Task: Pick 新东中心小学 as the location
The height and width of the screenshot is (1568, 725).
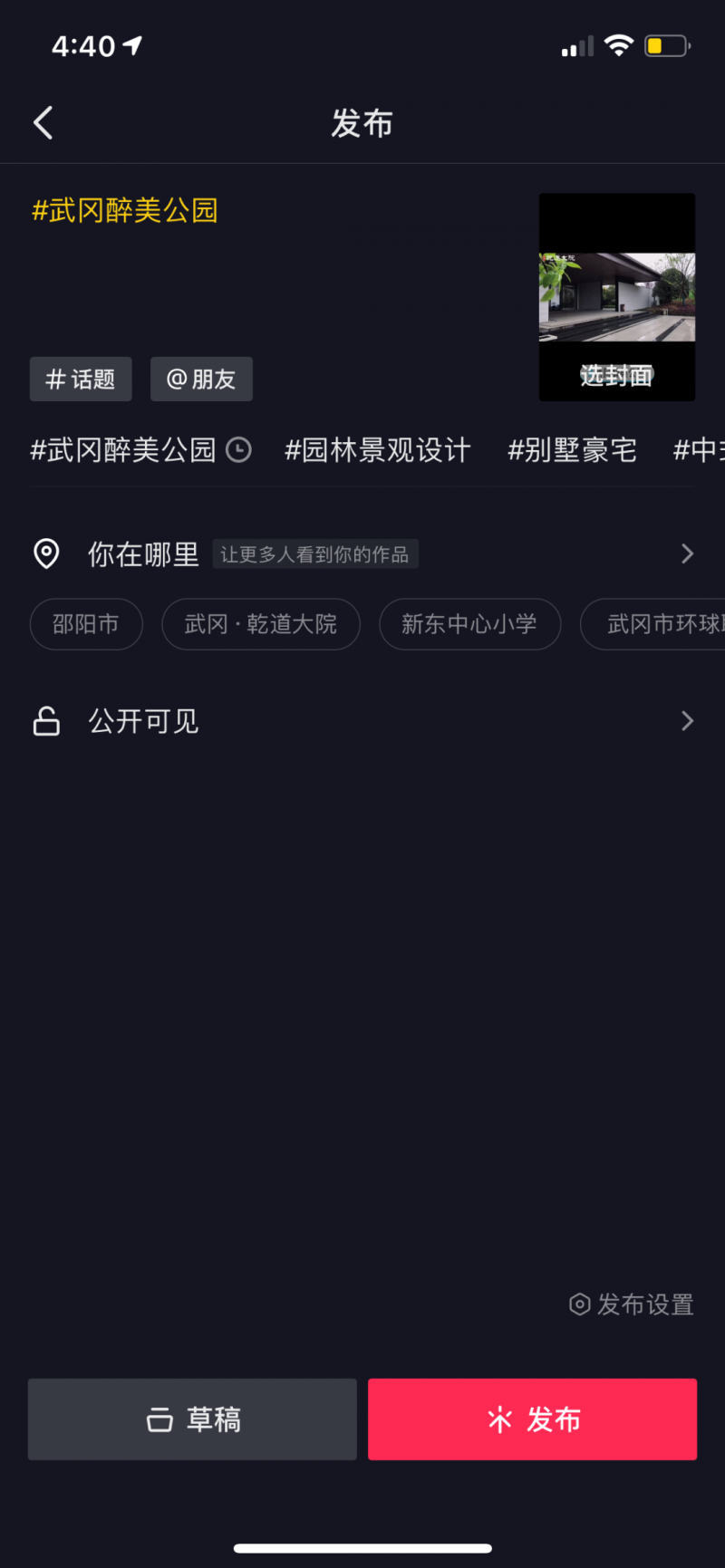Action: pos(469,624)
